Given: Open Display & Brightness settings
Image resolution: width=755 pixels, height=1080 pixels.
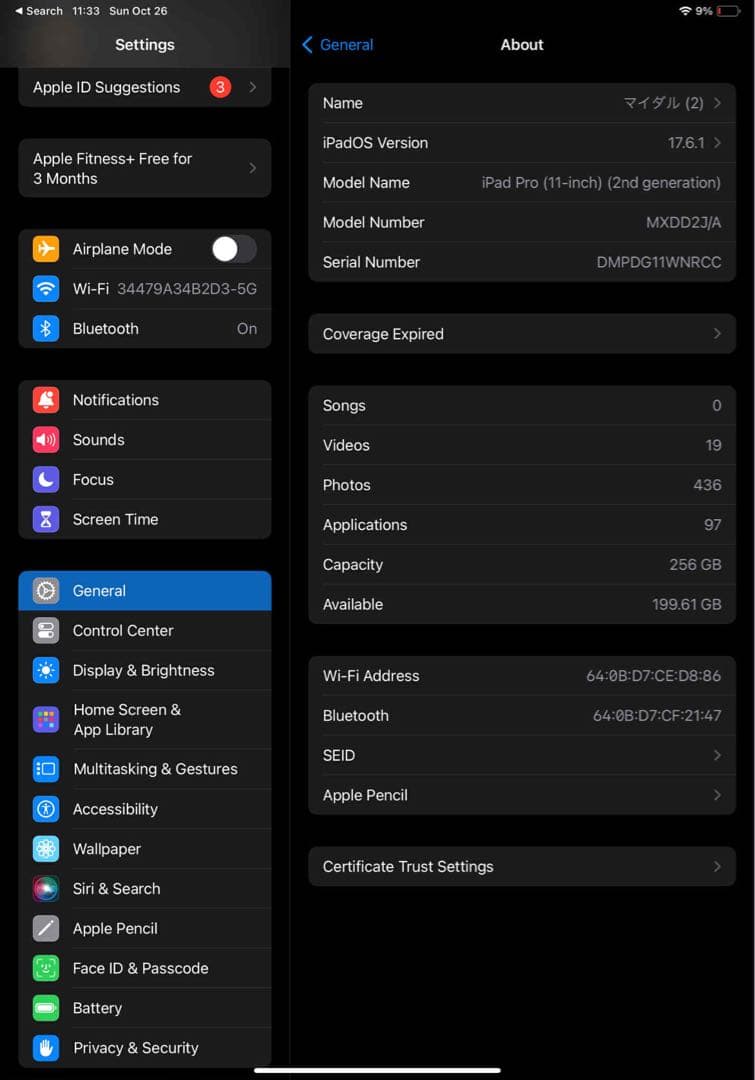Looking at the screenshot, I should click(145, 671).
